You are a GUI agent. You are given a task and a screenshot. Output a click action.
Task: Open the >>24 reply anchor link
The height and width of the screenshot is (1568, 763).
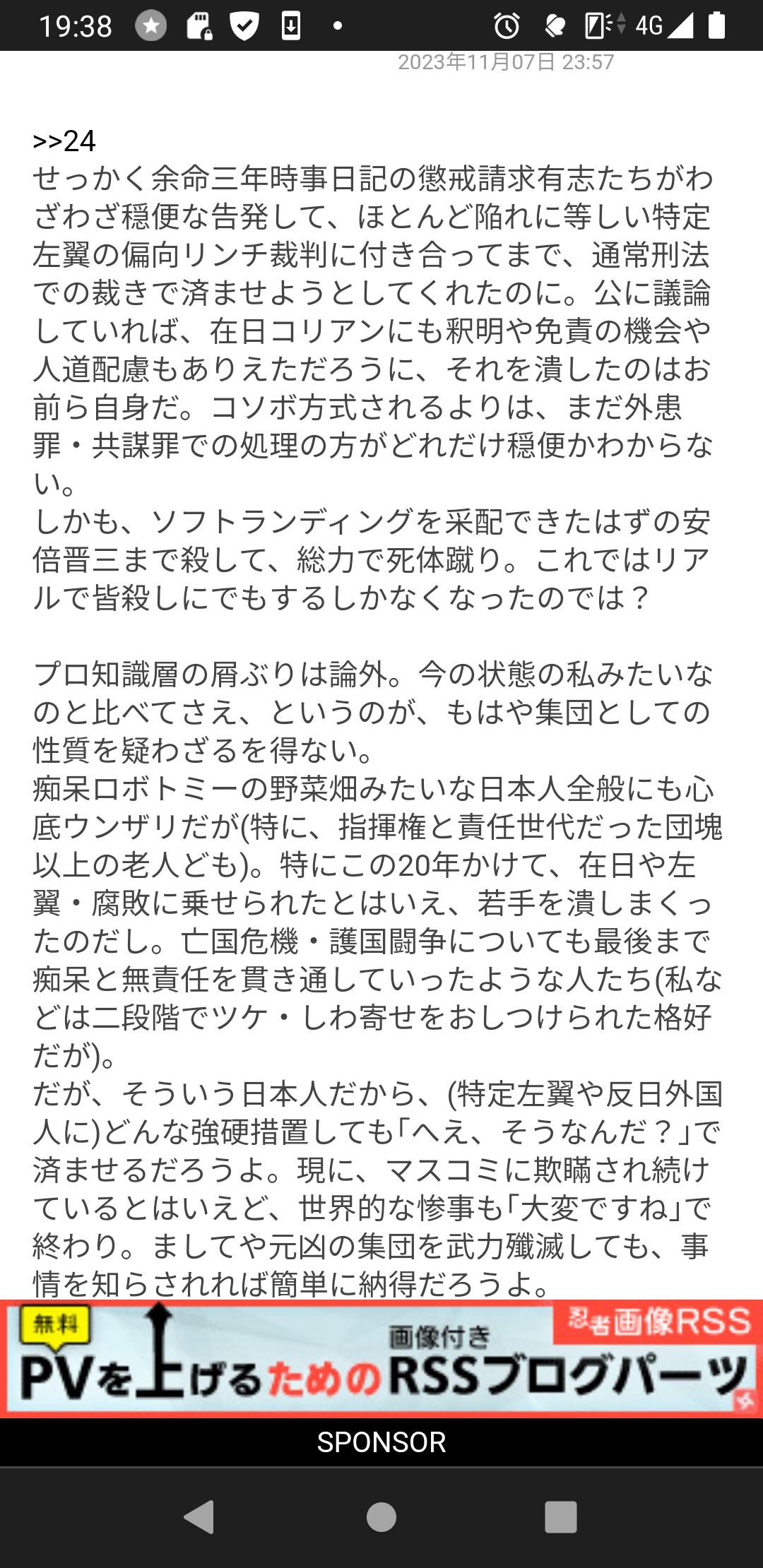(64, 141)
